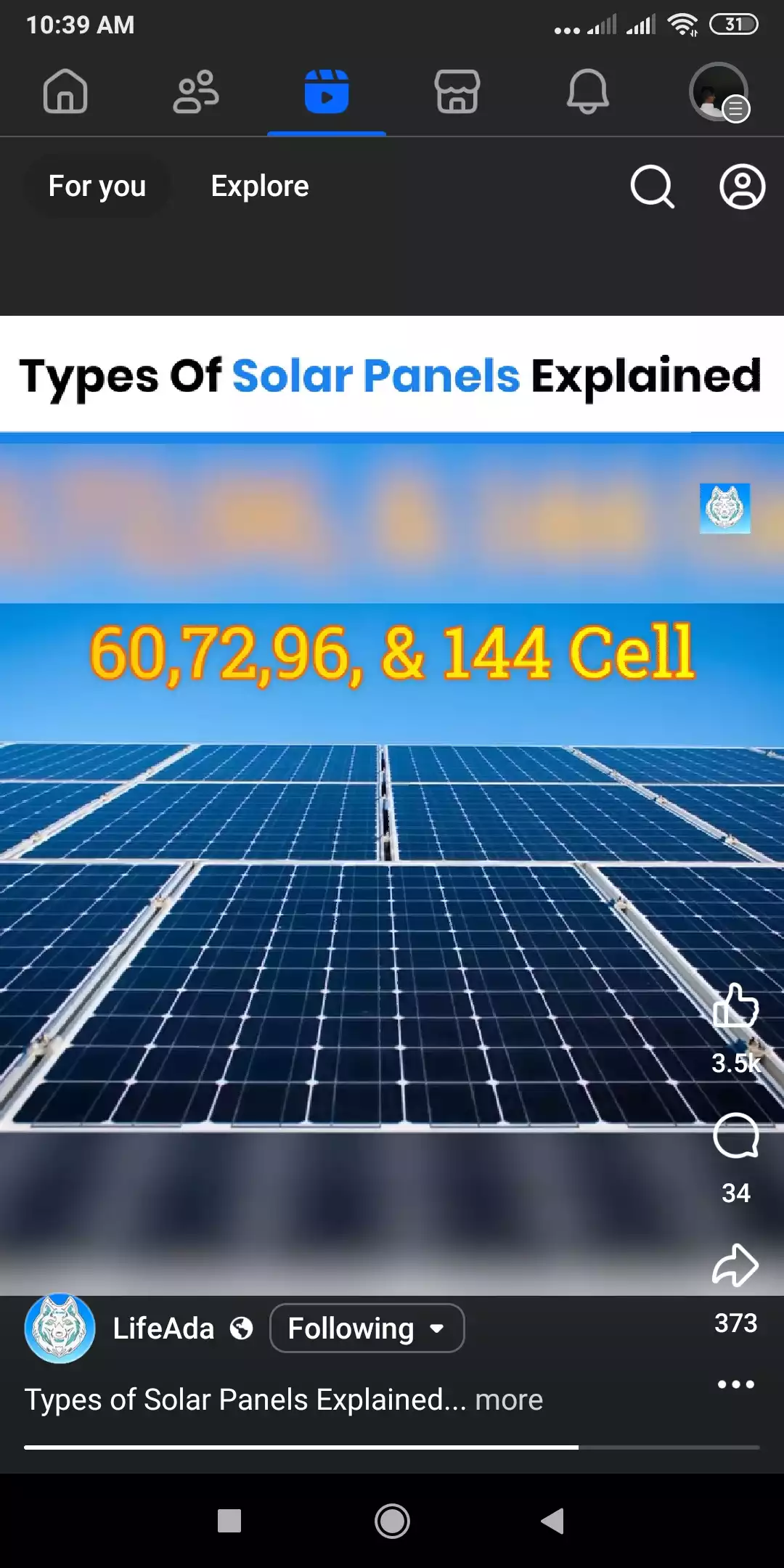This screenshot has height=1568, width=784.
Task: Switch to the For you feed
Action: (x=97, y=187)
